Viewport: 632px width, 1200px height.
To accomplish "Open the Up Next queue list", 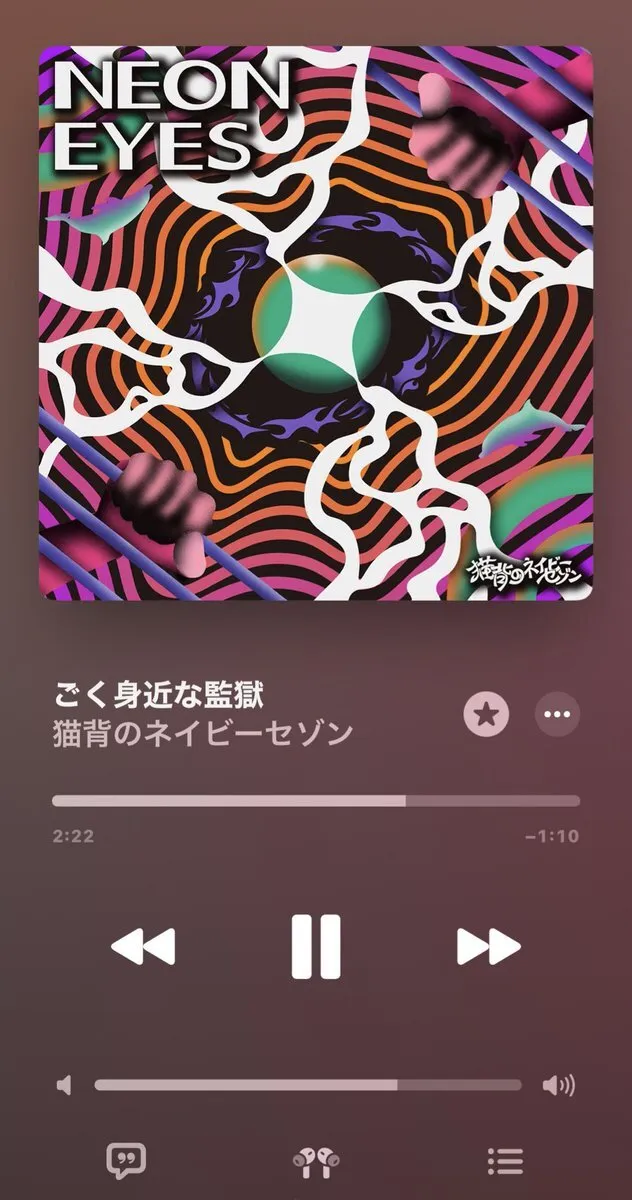I will tap(505, 1161).
